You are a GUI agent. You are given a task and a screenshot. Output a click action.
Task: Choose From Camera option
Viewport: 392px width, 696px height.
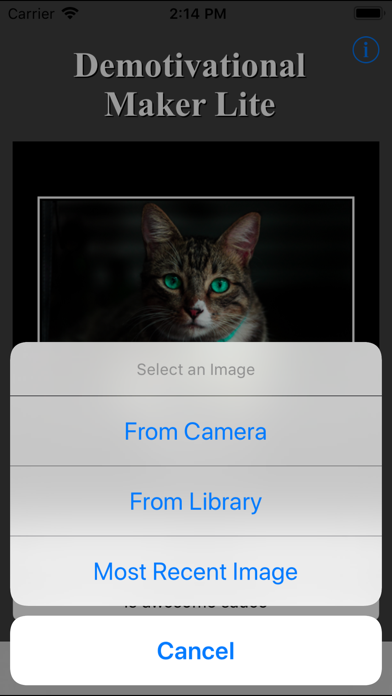pos(196,431)
